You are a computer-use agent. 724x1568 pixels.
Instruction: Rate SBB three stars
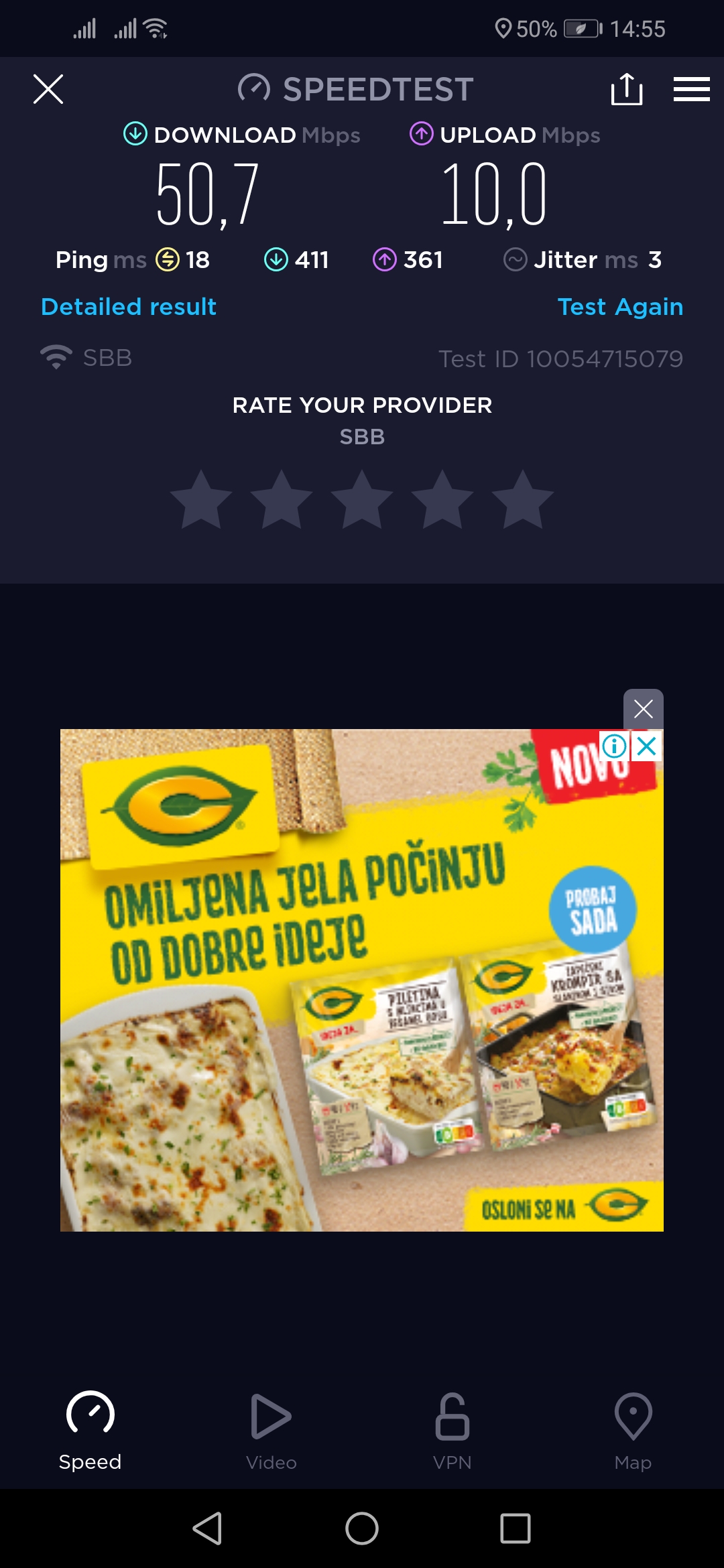click(362, 500)
